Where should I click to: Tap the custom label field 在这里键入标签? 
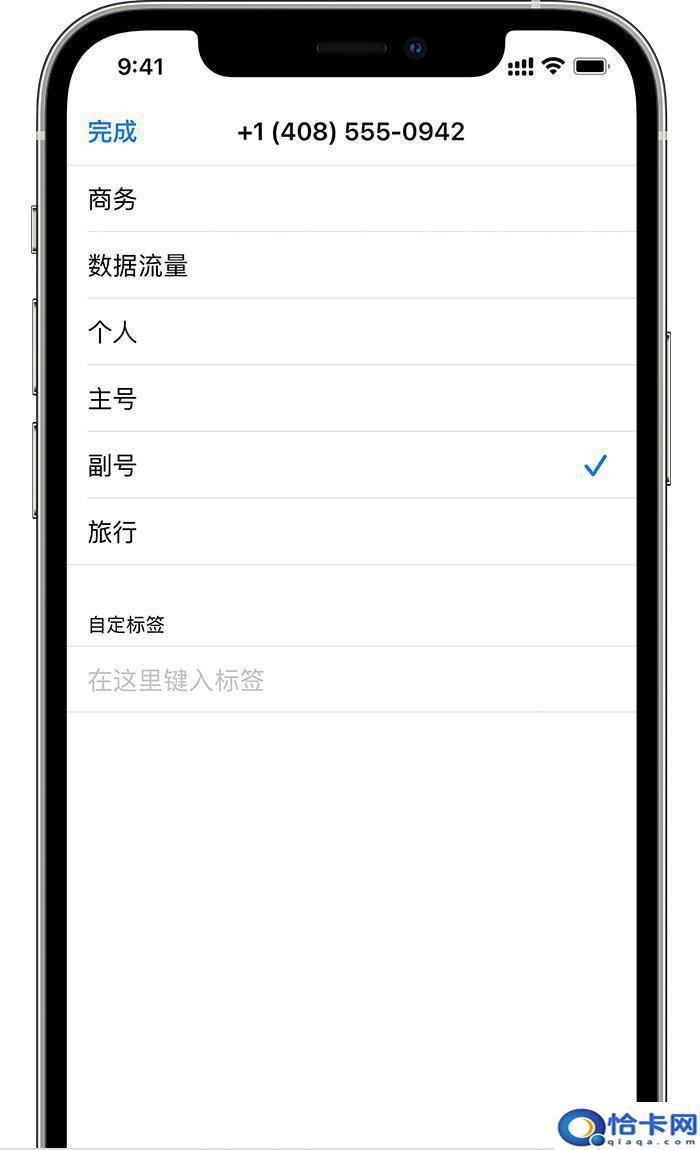351,680
